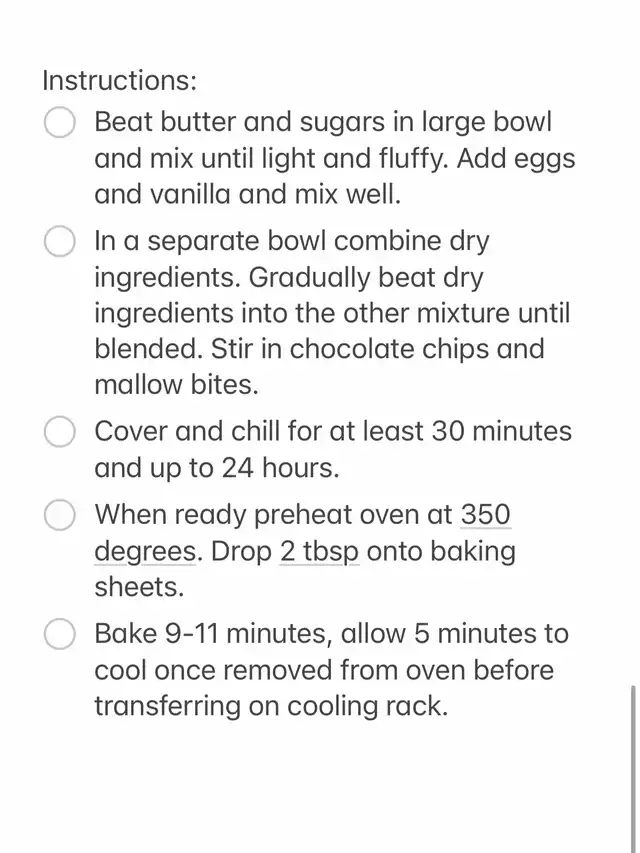Check the 'Bake 9-11 minutes' step
This screenshot has height=853, width=640.
59,634
